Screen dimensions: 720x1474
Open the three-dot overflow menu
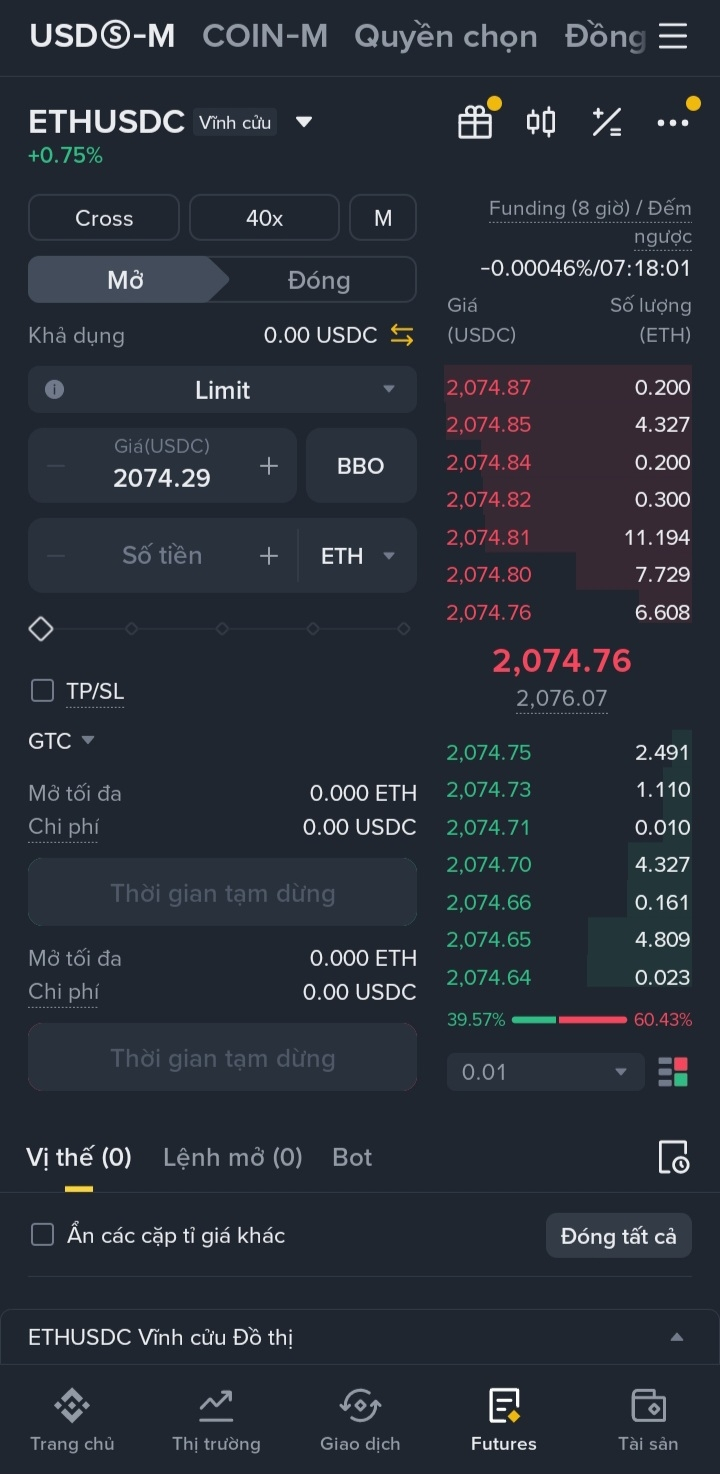672,122
